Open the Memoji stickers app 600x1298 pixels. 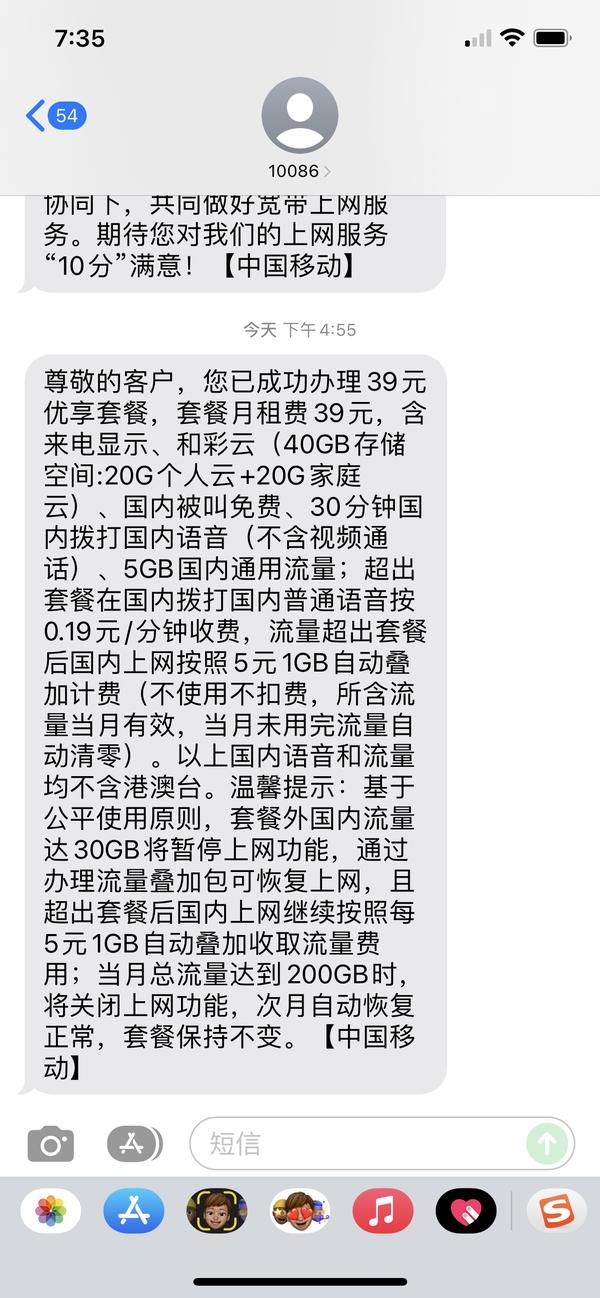[x=300, y=1211]
